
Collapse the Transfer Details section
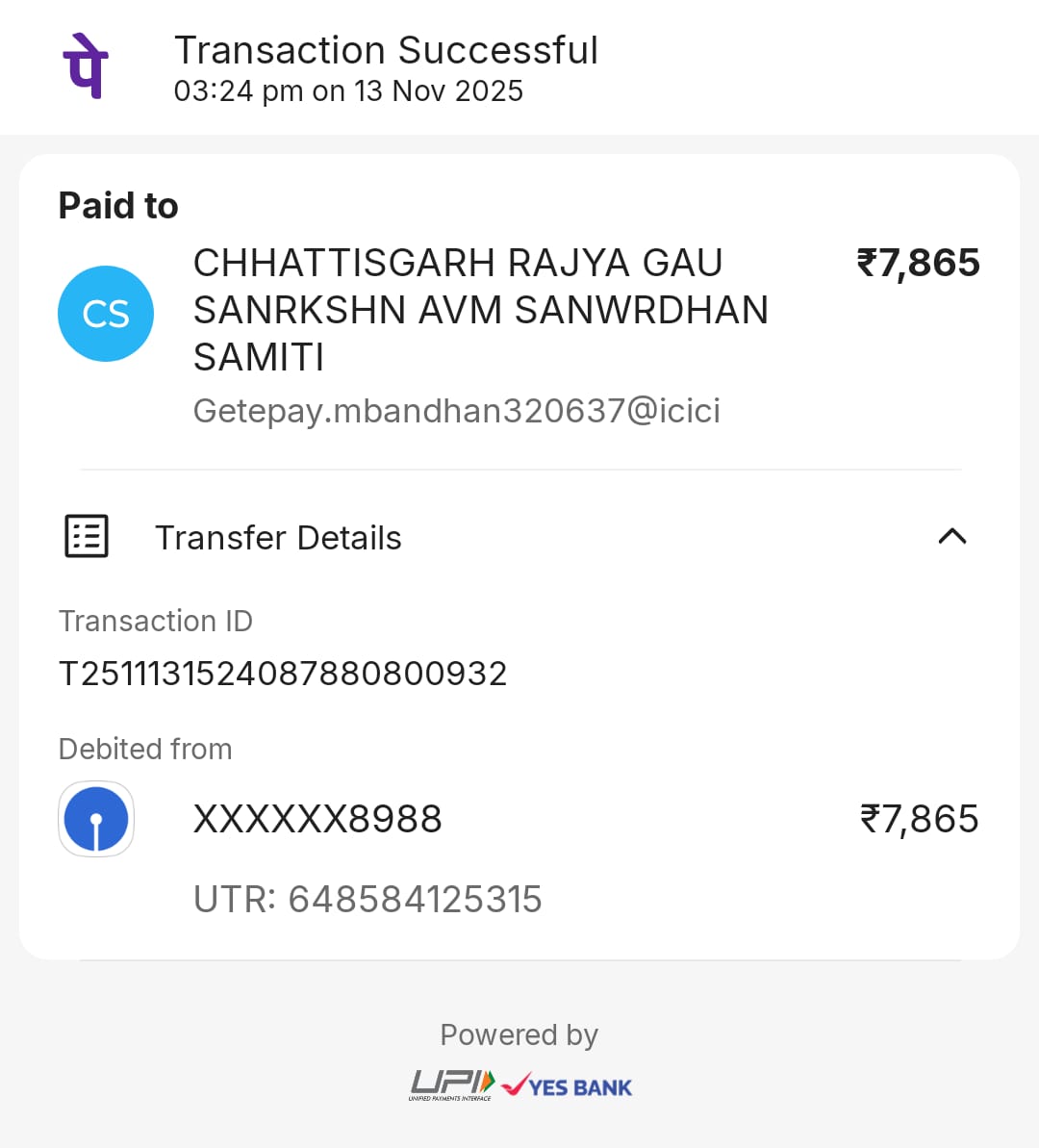coord(951,537)
